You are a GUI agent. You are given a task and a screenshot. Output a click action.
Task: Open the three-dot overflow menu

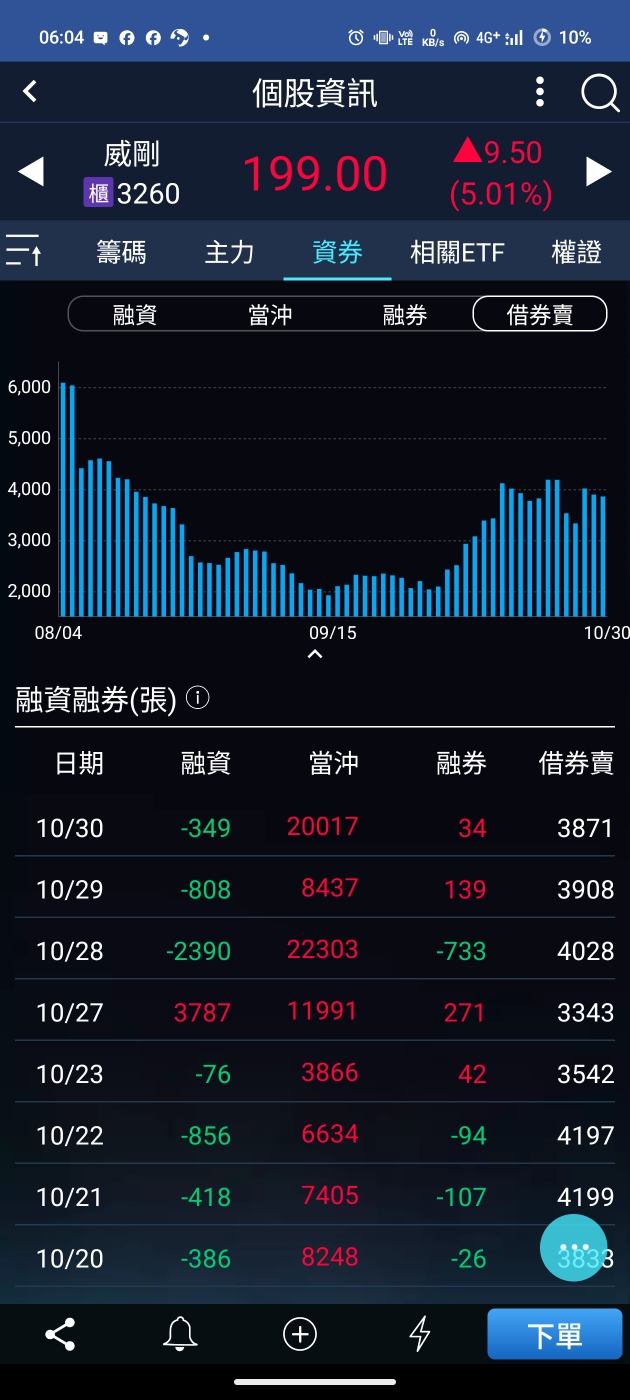pyautogui.click(x=540, y=92)
